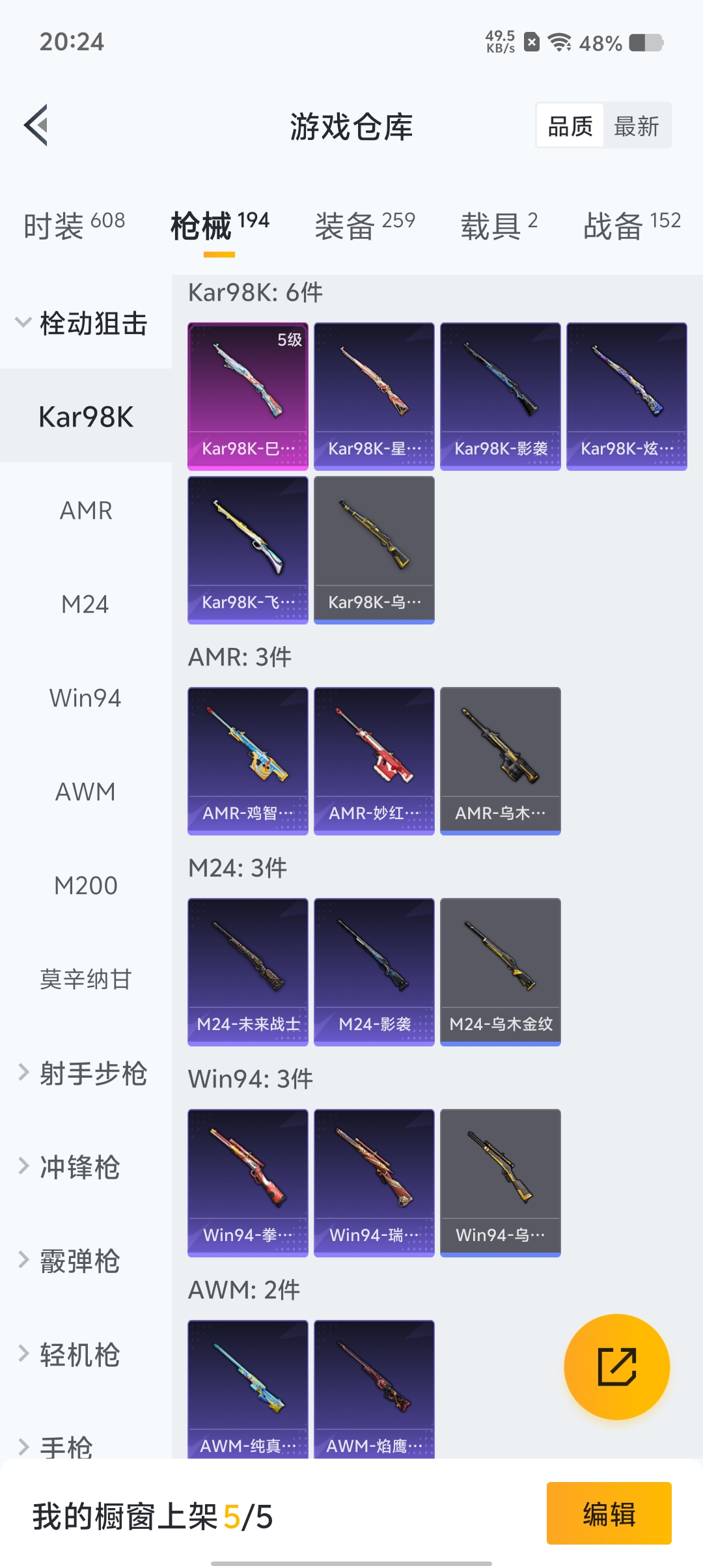Tap the back arrow to leave 游戏仓库
The width and height of the screenshot is (703, 1568).
click(x=37, y=126)
